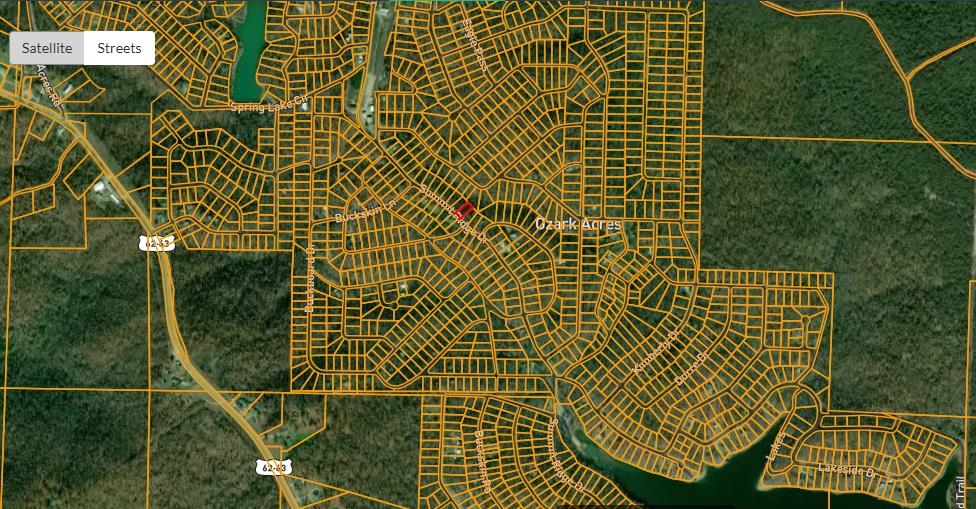Screen dimensions: 976x509
Task: Switch to Streets map view
Action: [x=119, y=48]
